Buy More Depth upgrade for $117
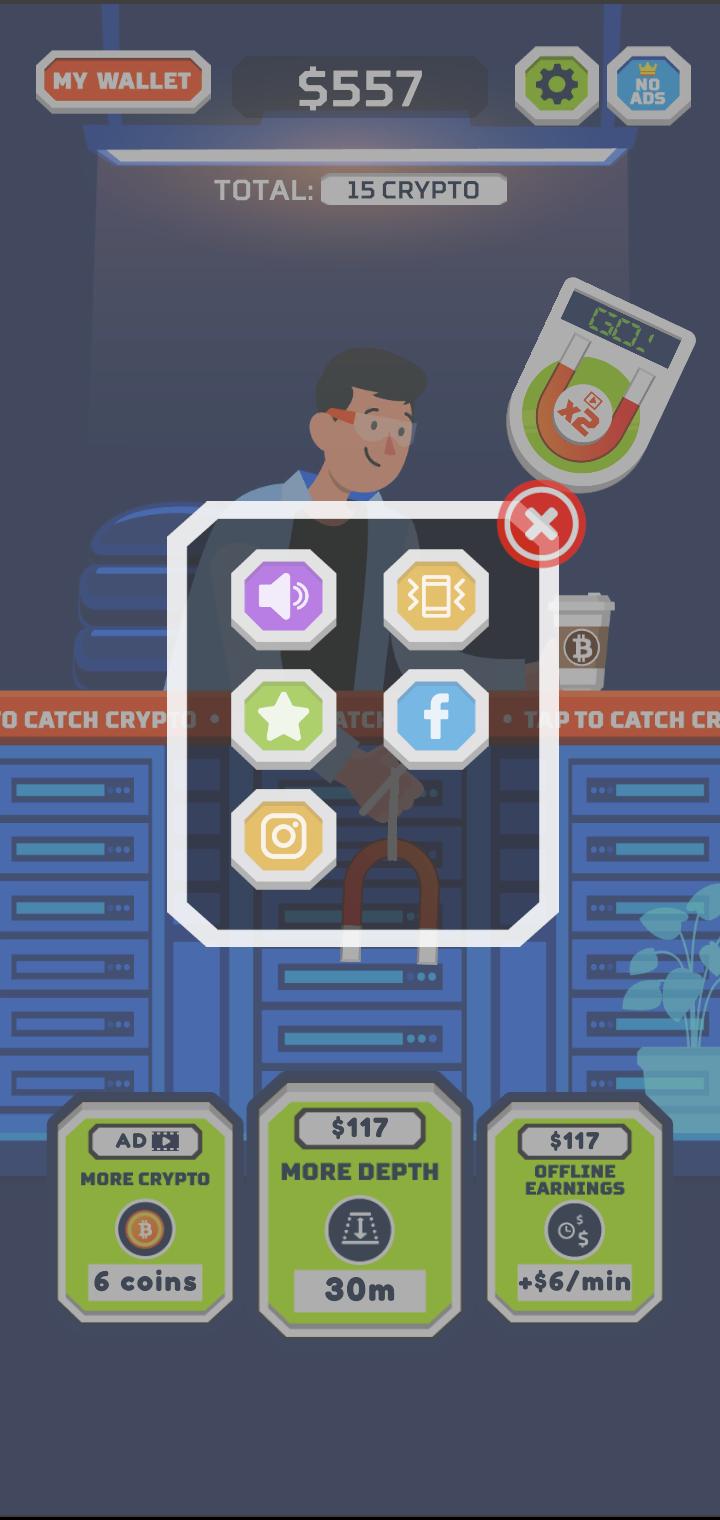The width and height of the screenshot is (720, 1520). [360, 1210]
